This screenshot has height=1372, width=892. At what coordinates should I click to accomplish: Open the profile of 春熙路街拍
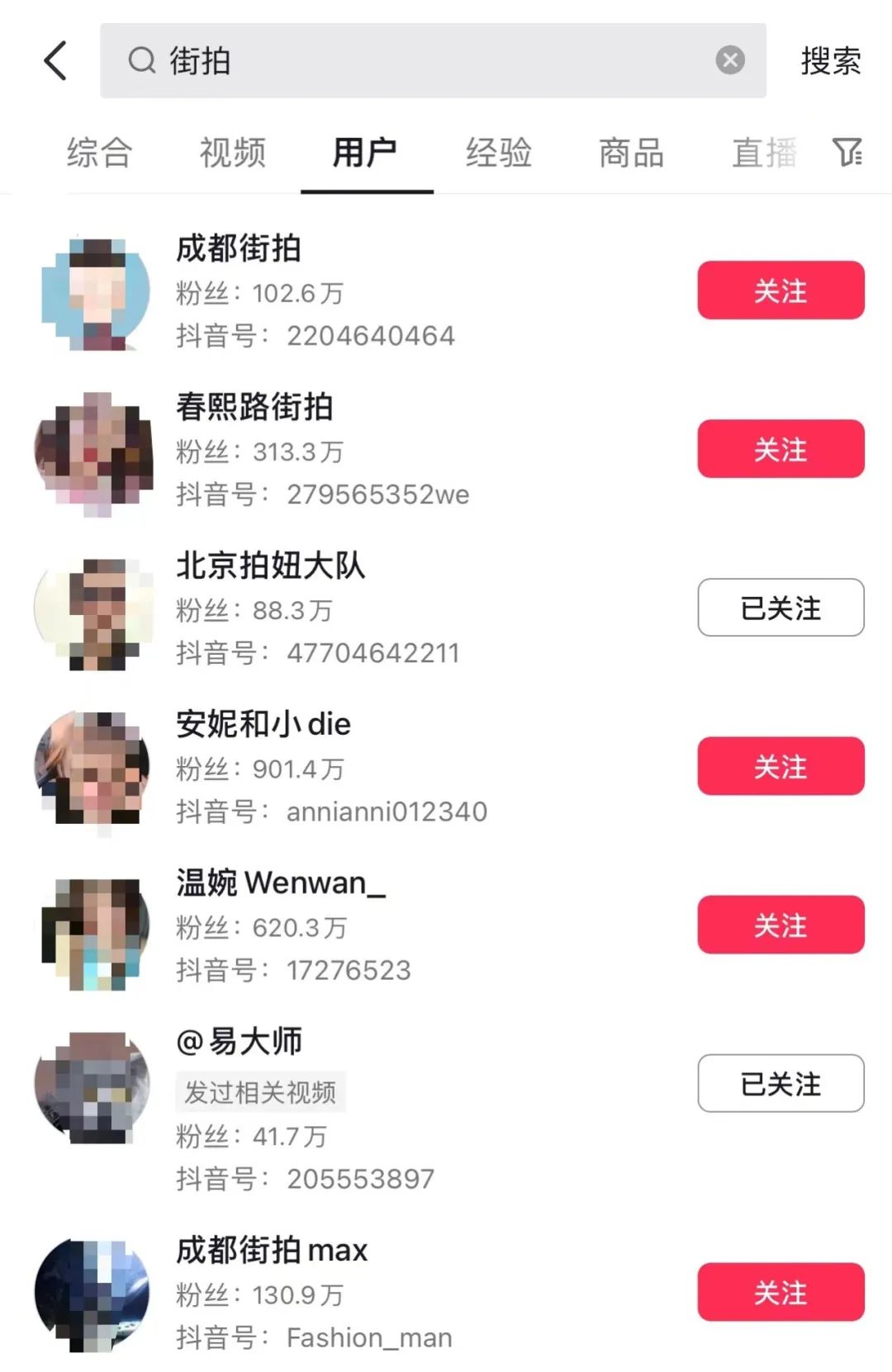(254, 407)
